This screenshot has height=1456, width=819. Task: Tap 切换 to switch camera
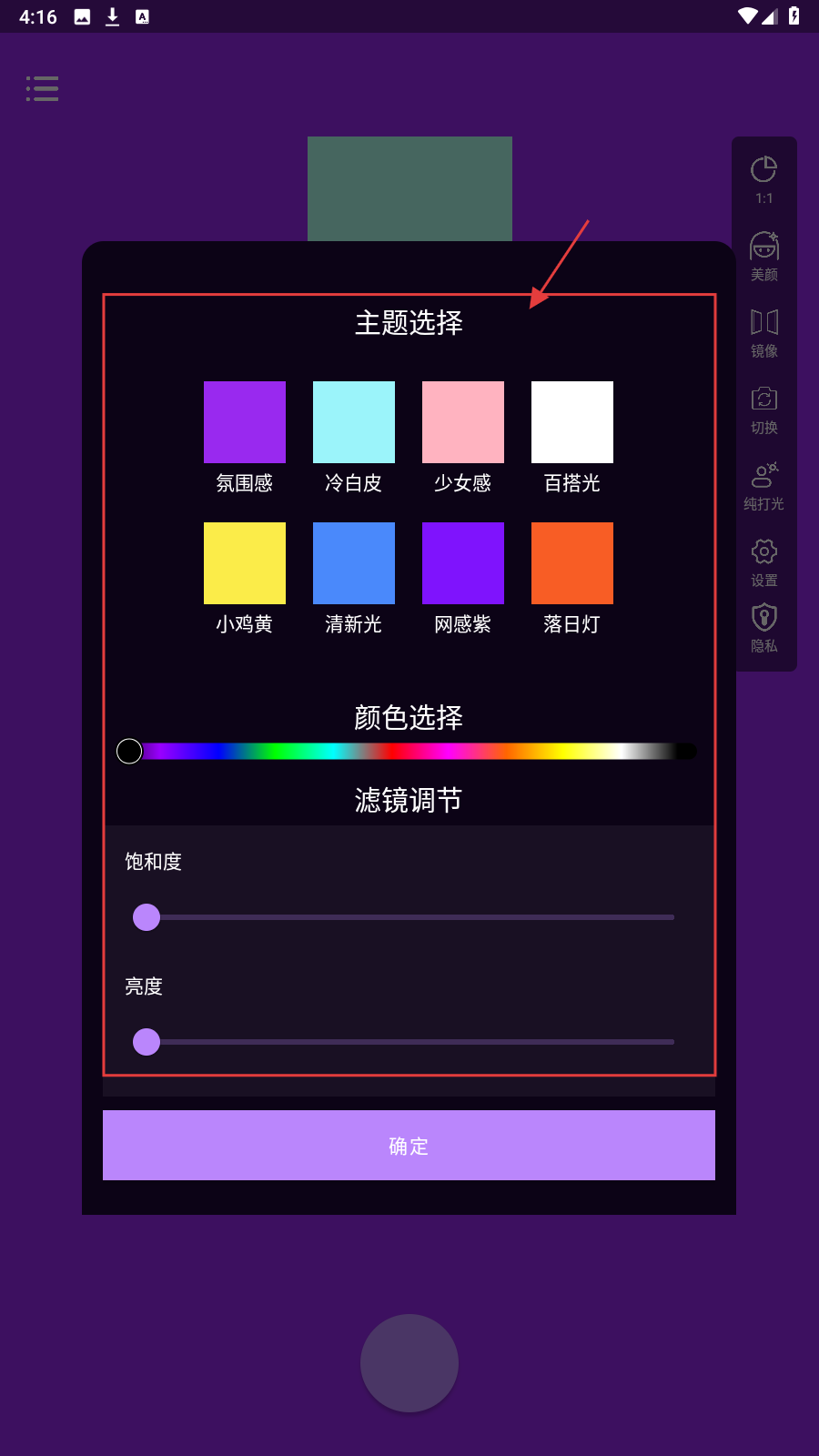click(x=763, y=409)
